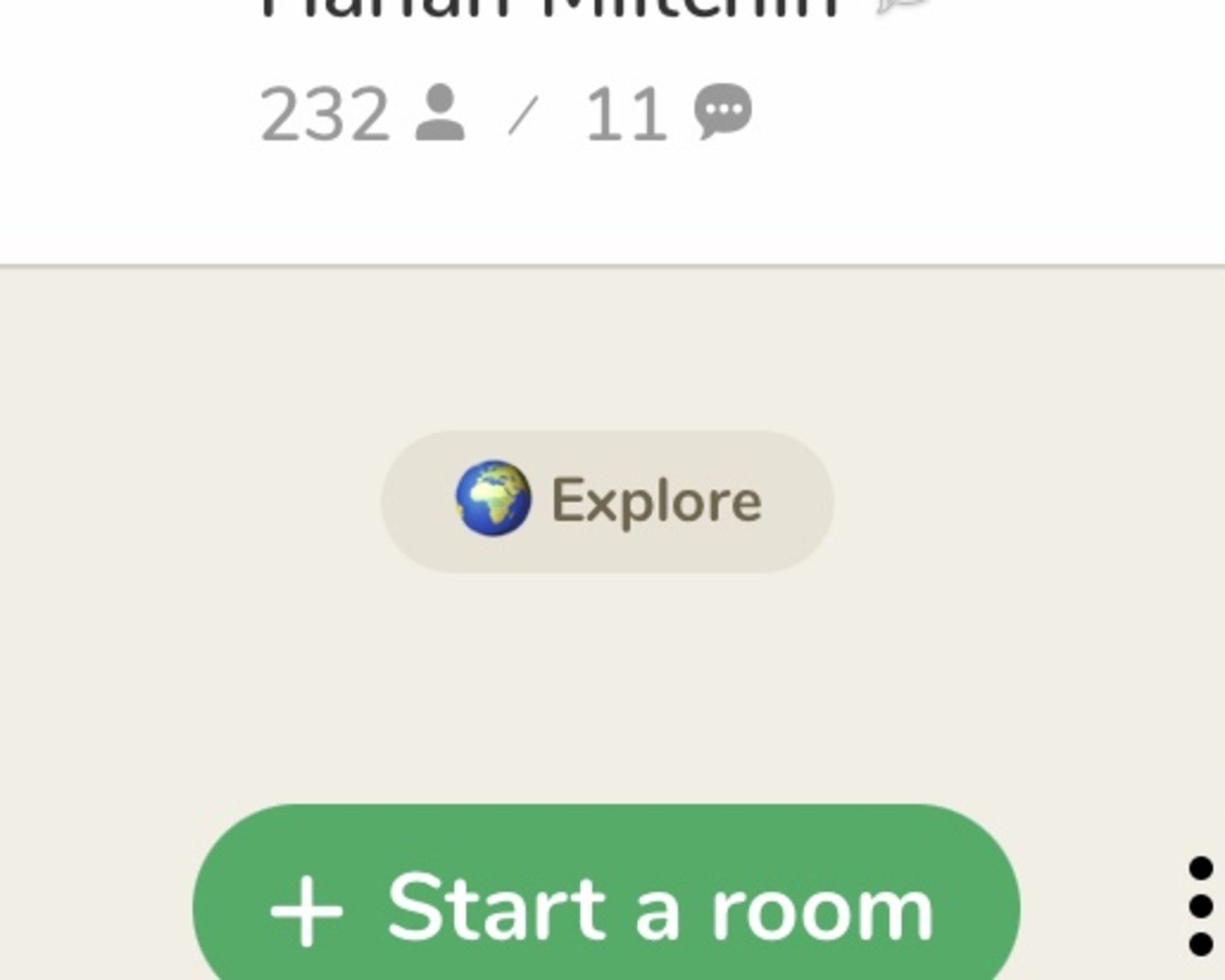Open the three-dot overflow menu
1225x980 pixels.
click(x=1201, y=906)
